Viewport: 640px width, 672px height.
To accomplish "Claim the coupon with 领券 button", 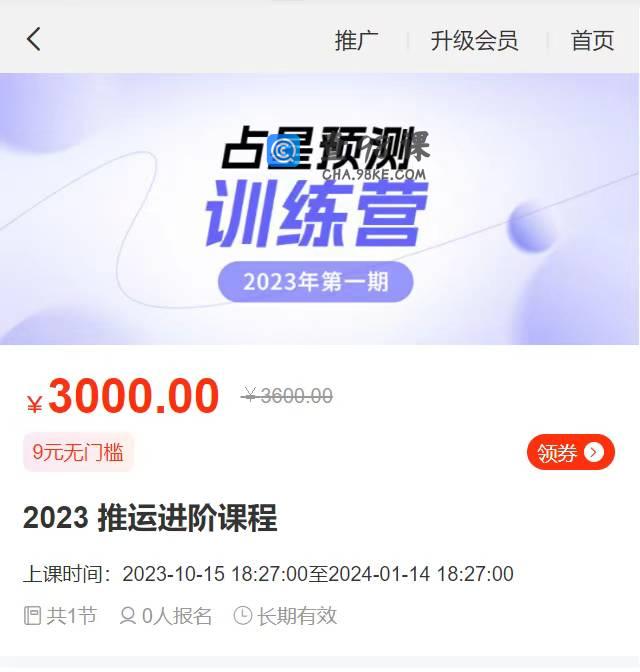I will coord(570,453).
